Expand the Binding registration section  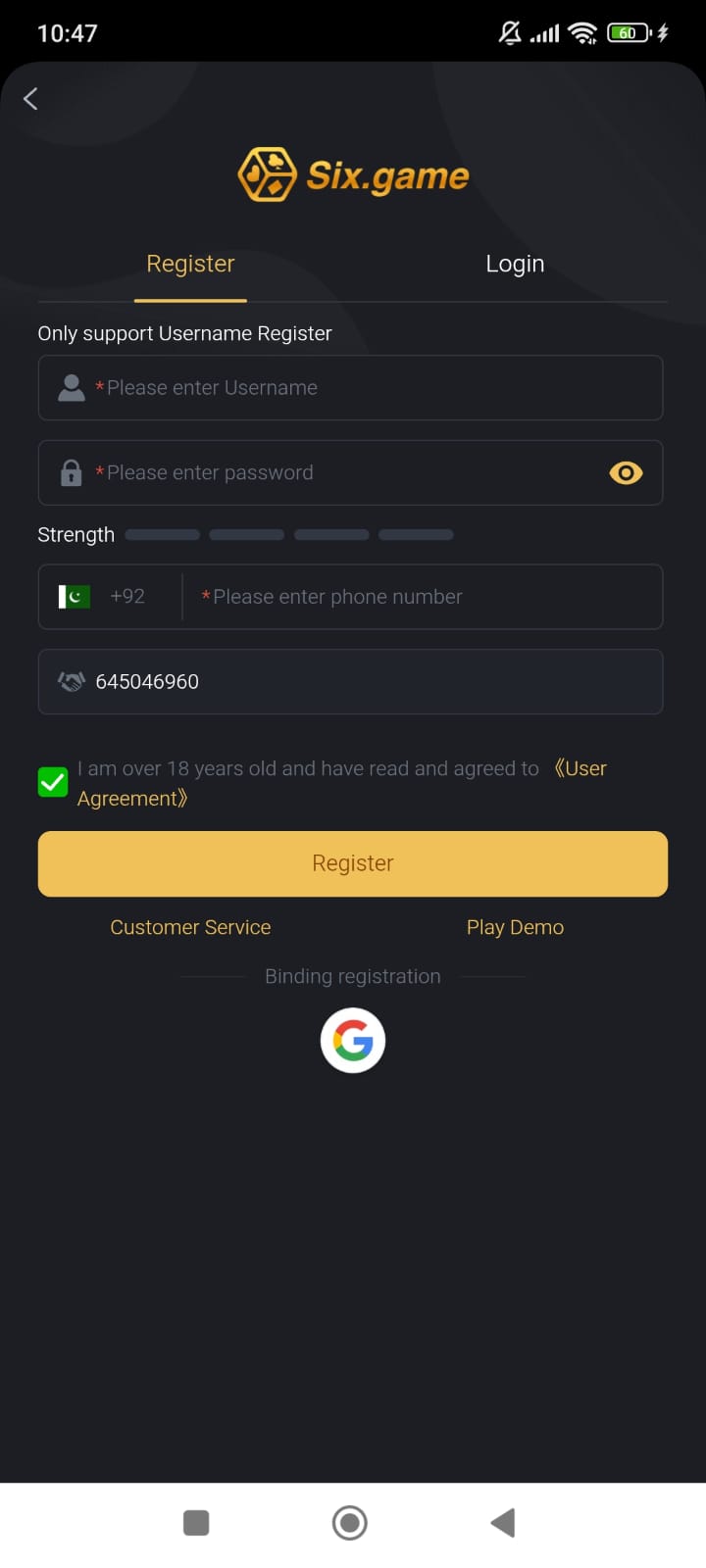(353, 976)
